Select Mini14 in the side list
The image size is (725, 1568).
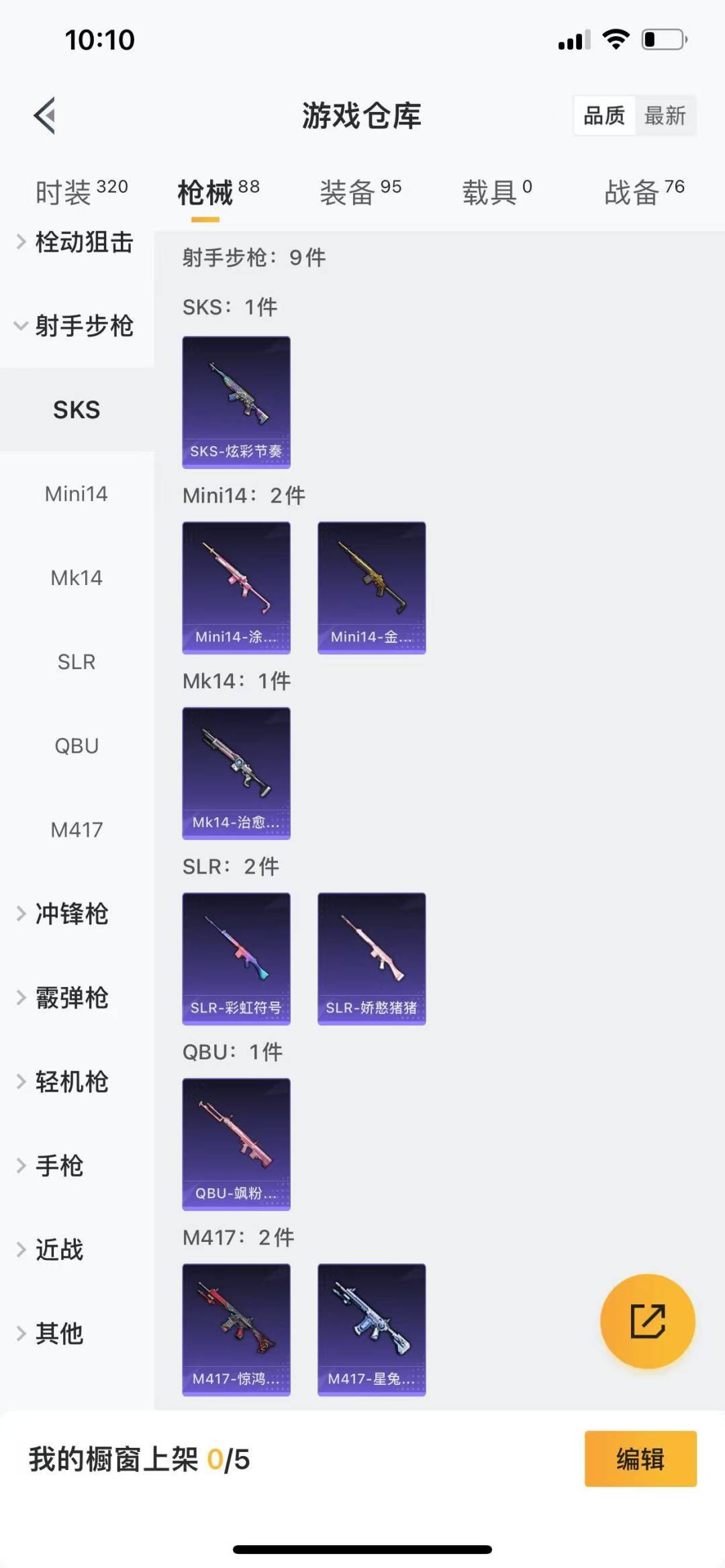coord(77,494)
